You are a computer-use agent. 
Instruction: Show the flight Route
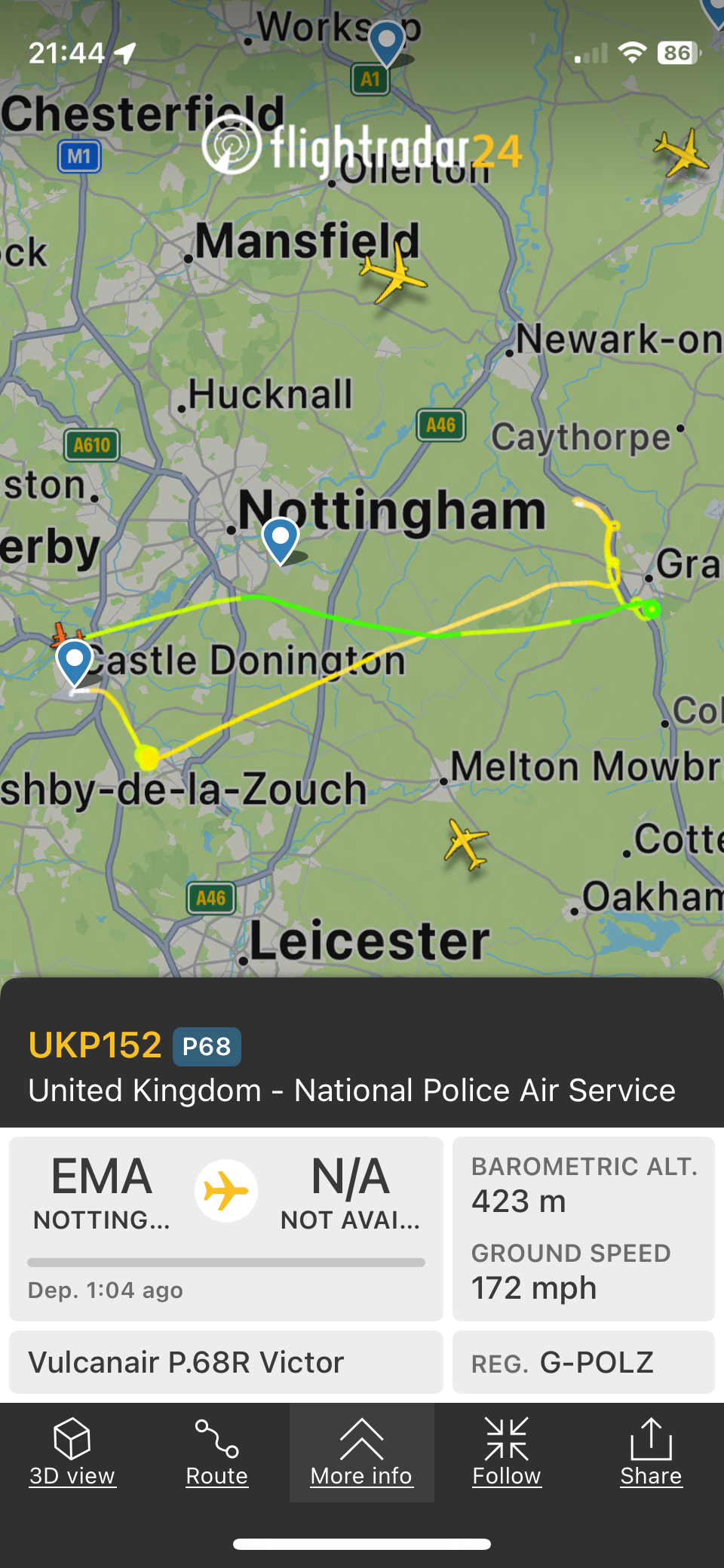pos(217,1452)
